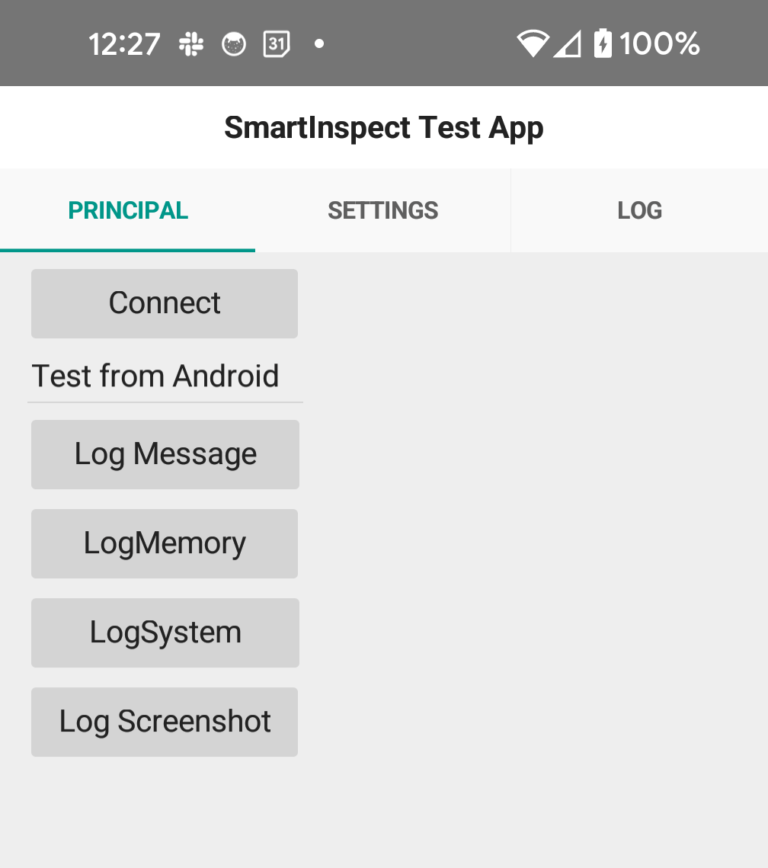Image resolution: width=768 pixels, height=868 pixels.
Task: Switch to the SETTINGS tab
Action: click(x=383, y=210)
